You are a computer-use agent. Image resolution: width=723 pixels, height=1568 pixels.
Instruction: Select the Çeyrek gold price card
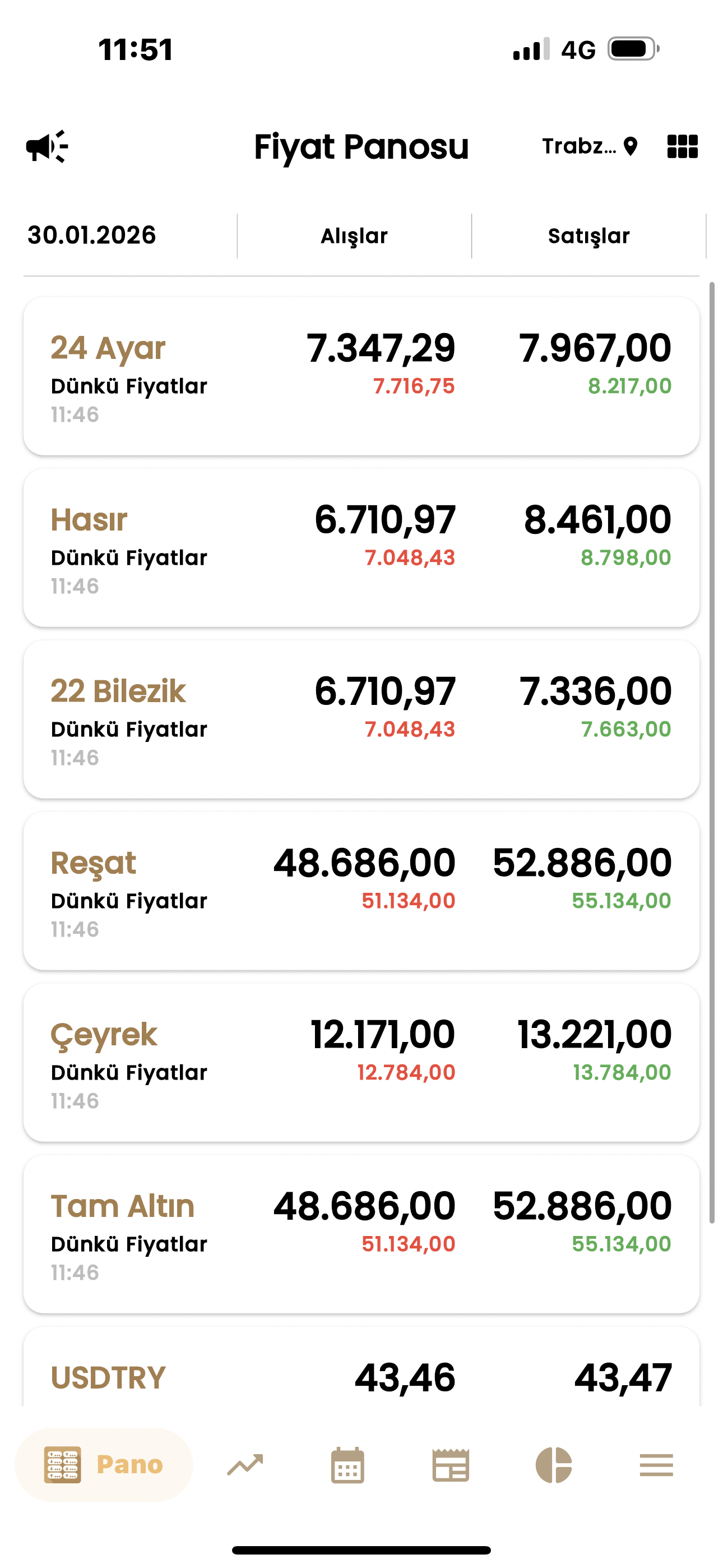tap(361, 1062)
